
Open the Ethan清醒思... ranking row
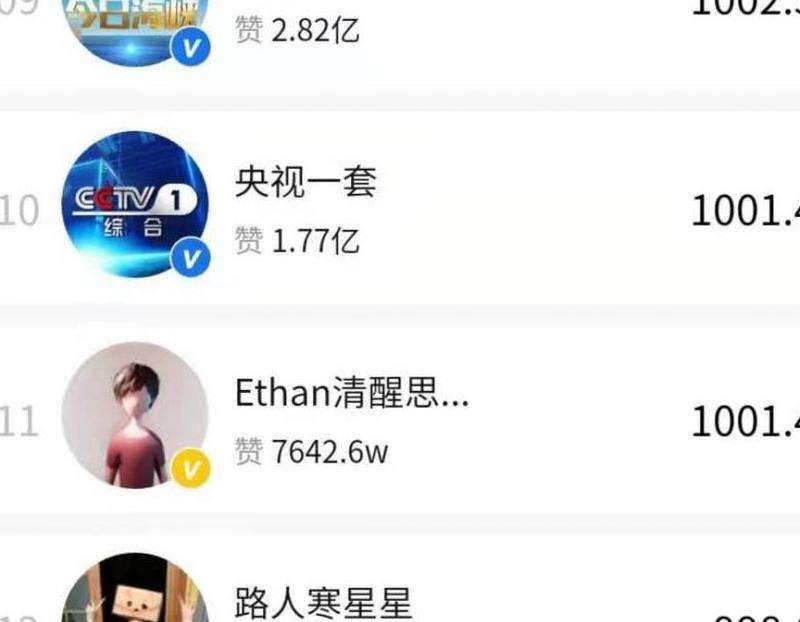pyautogui.click(x=400, y=418)
